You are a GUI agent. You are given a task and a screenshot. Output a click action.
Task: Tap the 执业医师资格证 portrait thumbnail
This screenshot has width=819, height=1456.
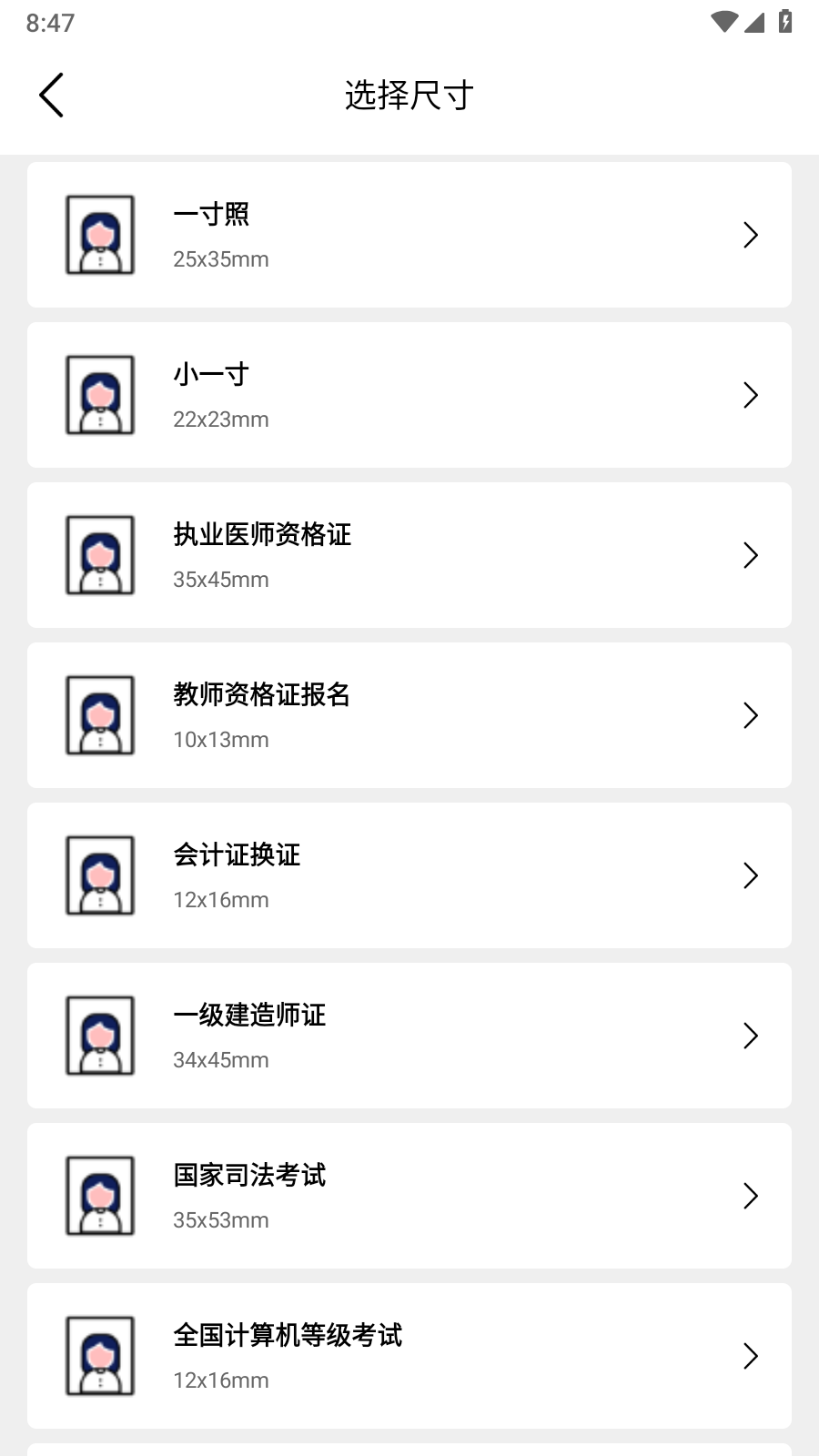[99, 554]
